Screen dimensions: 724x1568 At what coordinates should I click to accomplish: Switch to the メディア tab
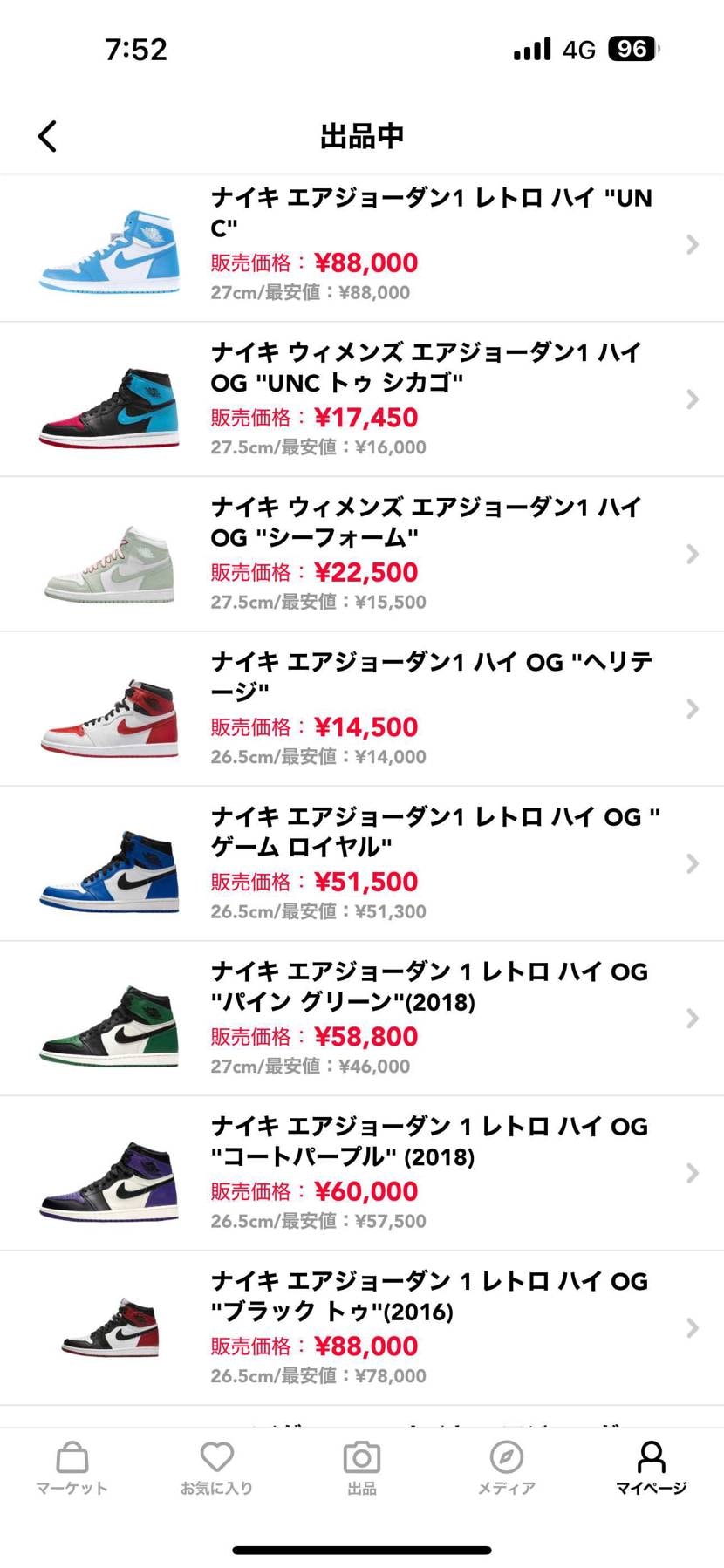tap(506, 1469)
